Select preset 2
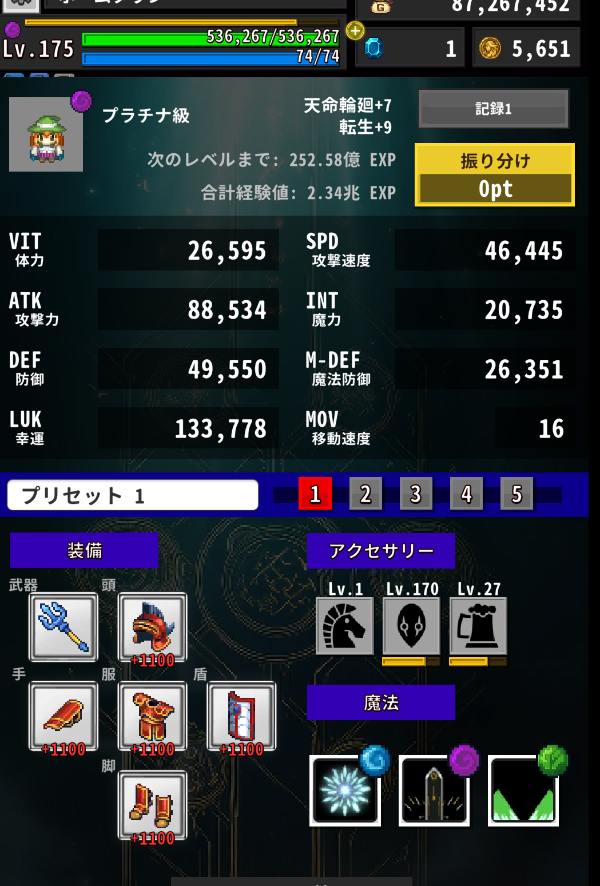 365,493
